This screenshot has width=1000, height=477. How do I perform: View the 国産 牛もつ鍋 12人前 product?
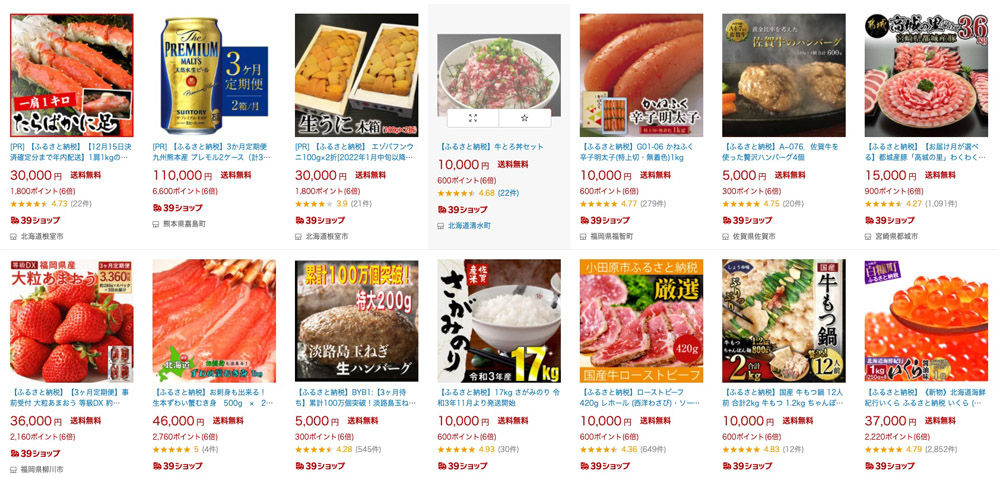click(783, 320)
